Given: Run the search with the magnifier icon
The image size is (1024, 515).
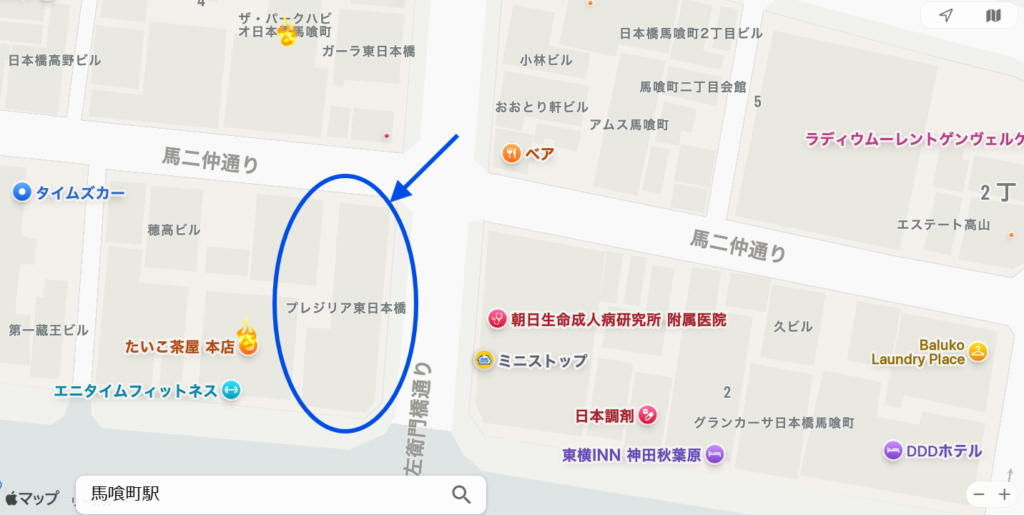Looking at the screenshot, I should (461, 493).
